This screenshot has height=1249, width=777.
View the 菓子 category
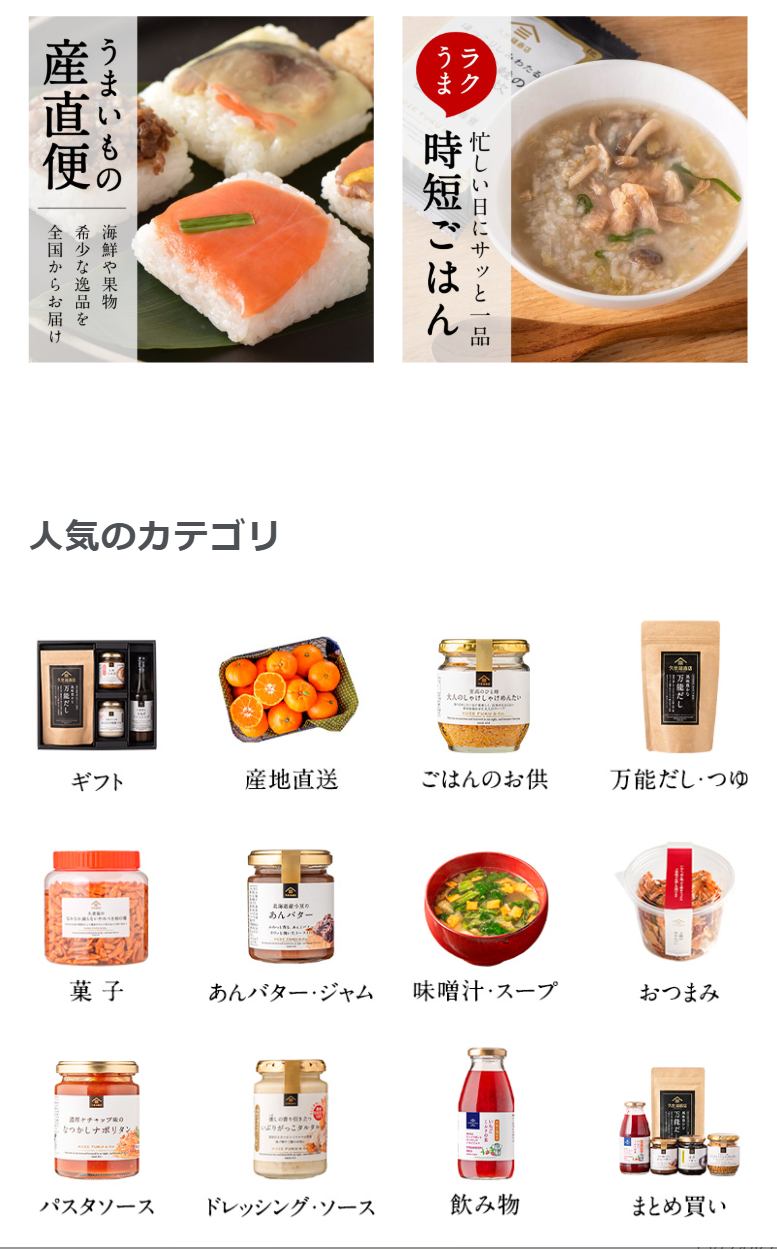(x=97, y=925)
